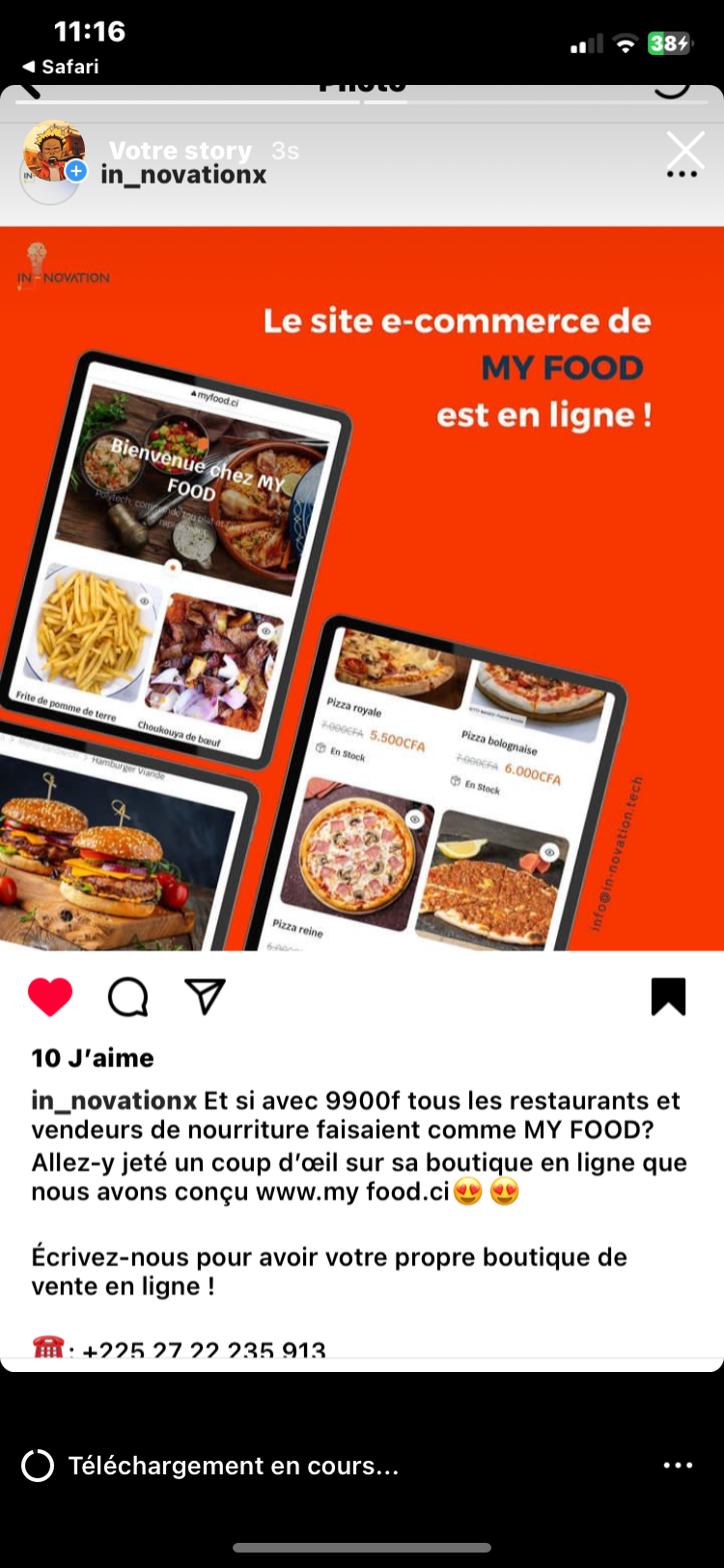Screen dimensions: 724x1568
Task: Open the story options dots under the close X
Action: pos(682,175)
